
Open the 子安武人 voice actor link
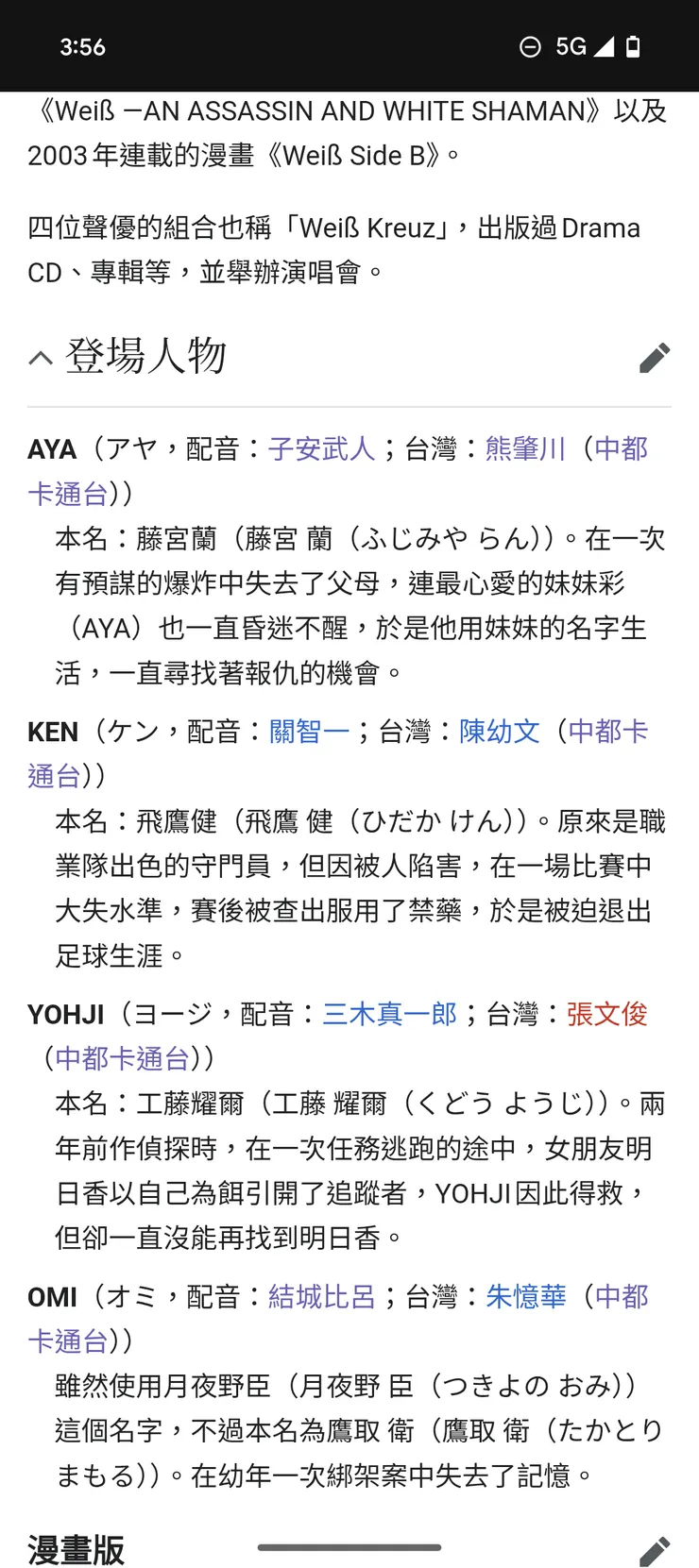(x=322, y=448)
